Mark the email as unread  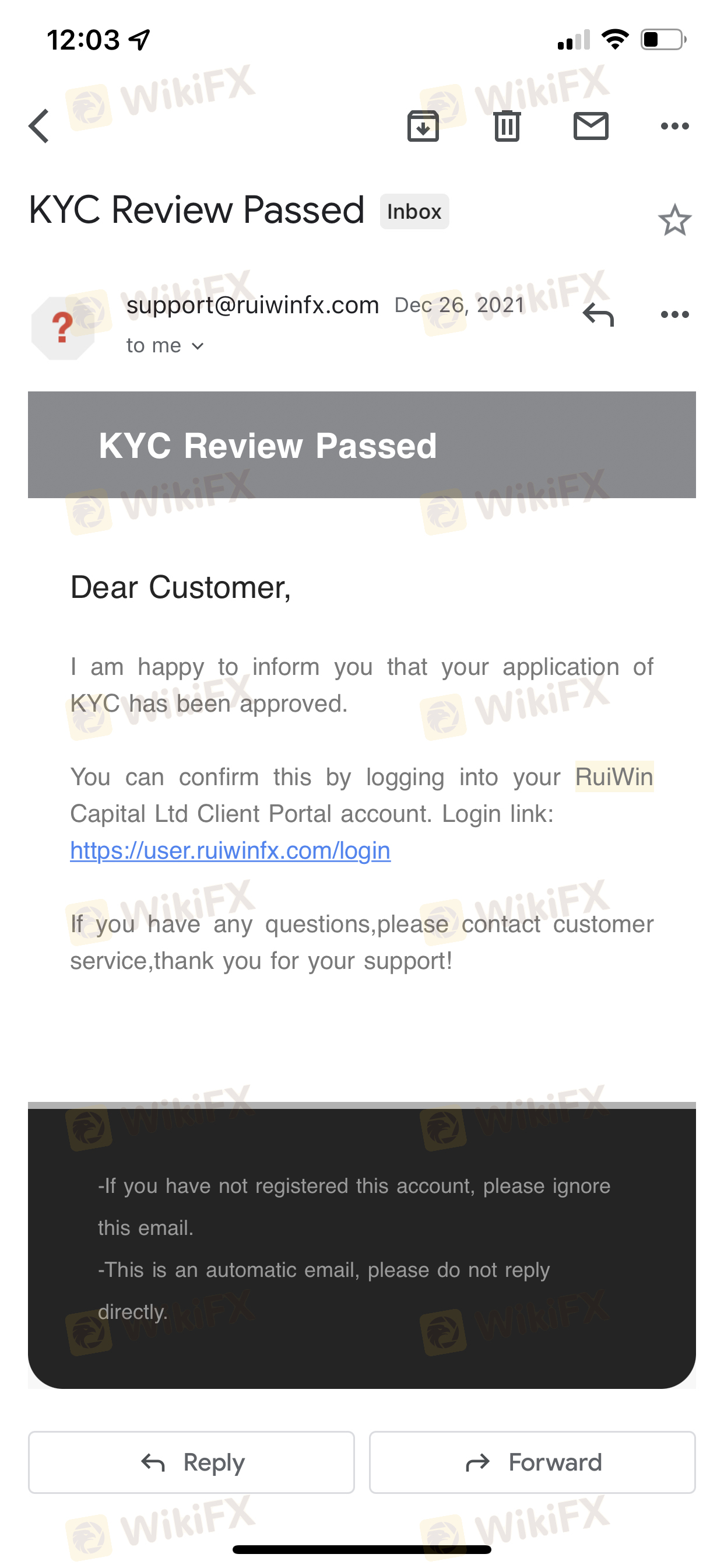[591, 126]
